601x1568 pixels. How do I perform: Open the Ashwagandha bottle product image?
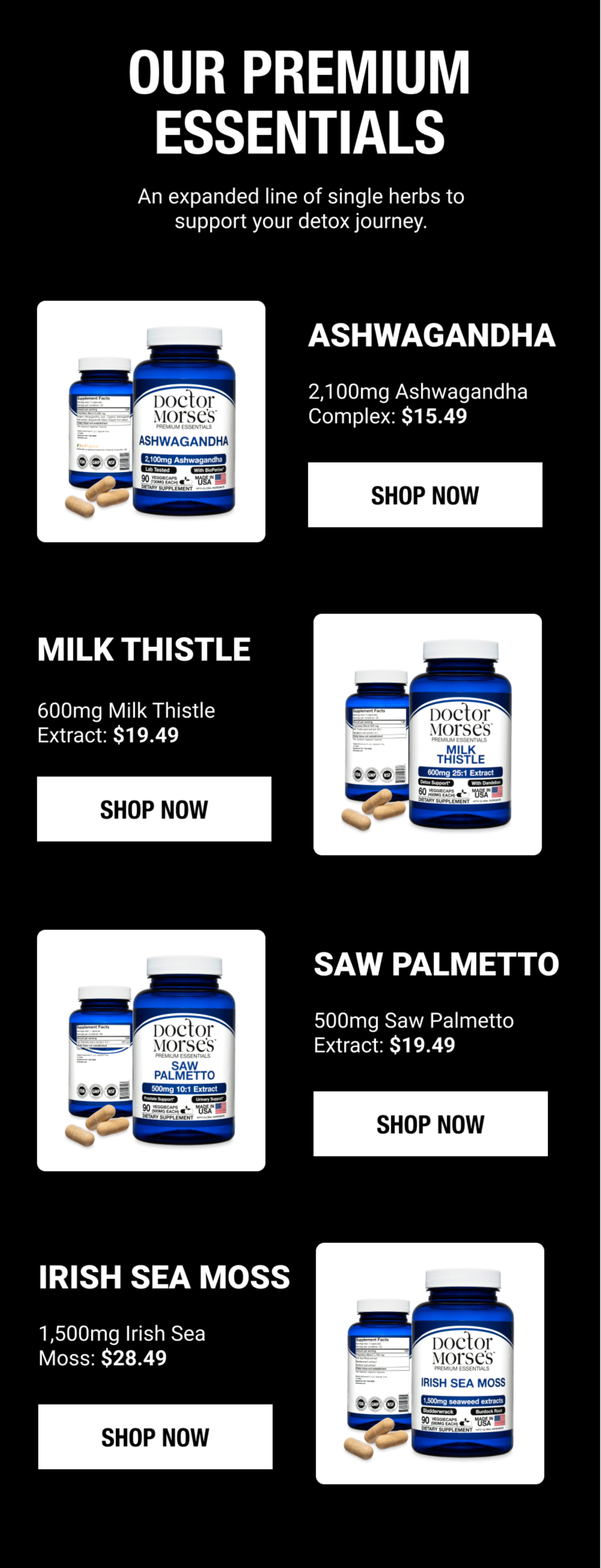tap(151, 421)
